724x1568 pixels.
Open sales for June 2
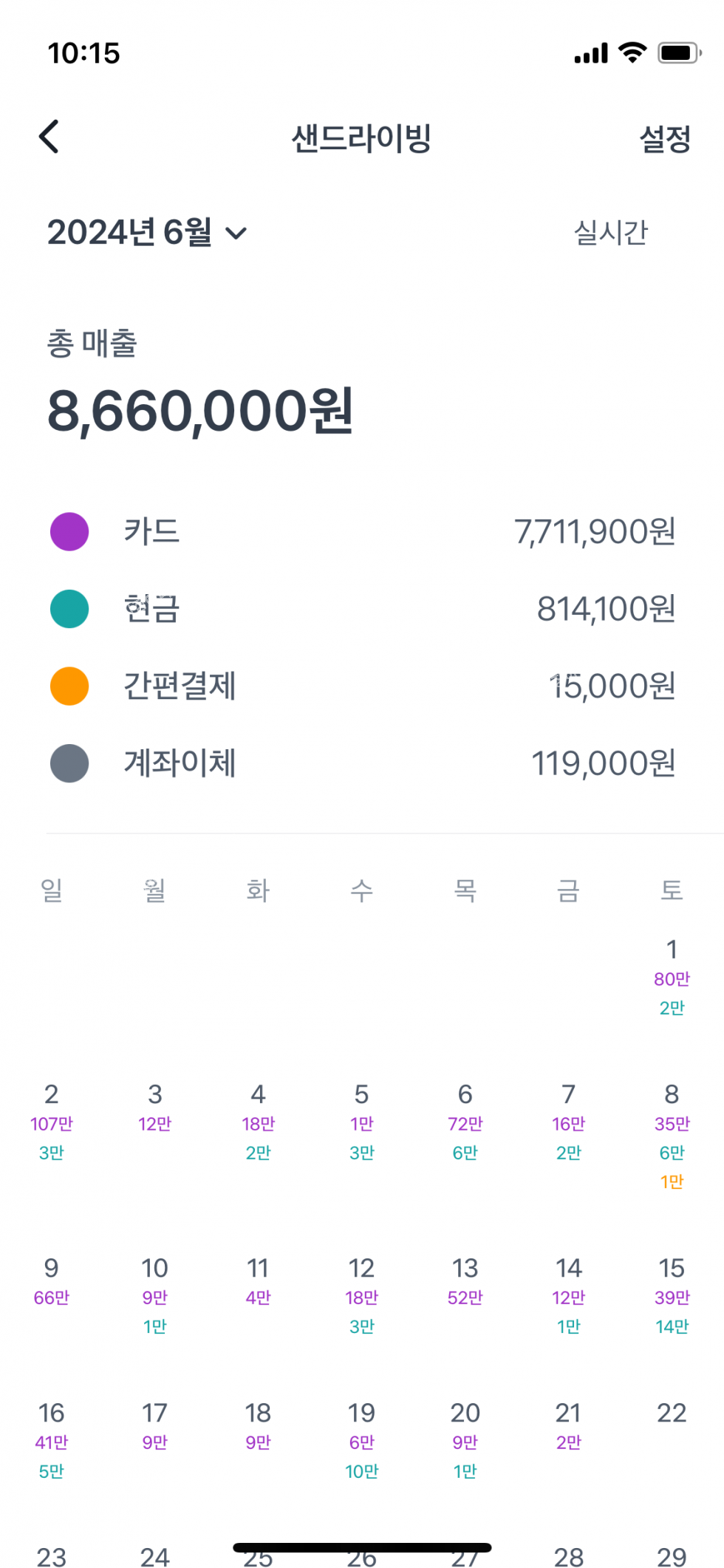(52, 1120)
